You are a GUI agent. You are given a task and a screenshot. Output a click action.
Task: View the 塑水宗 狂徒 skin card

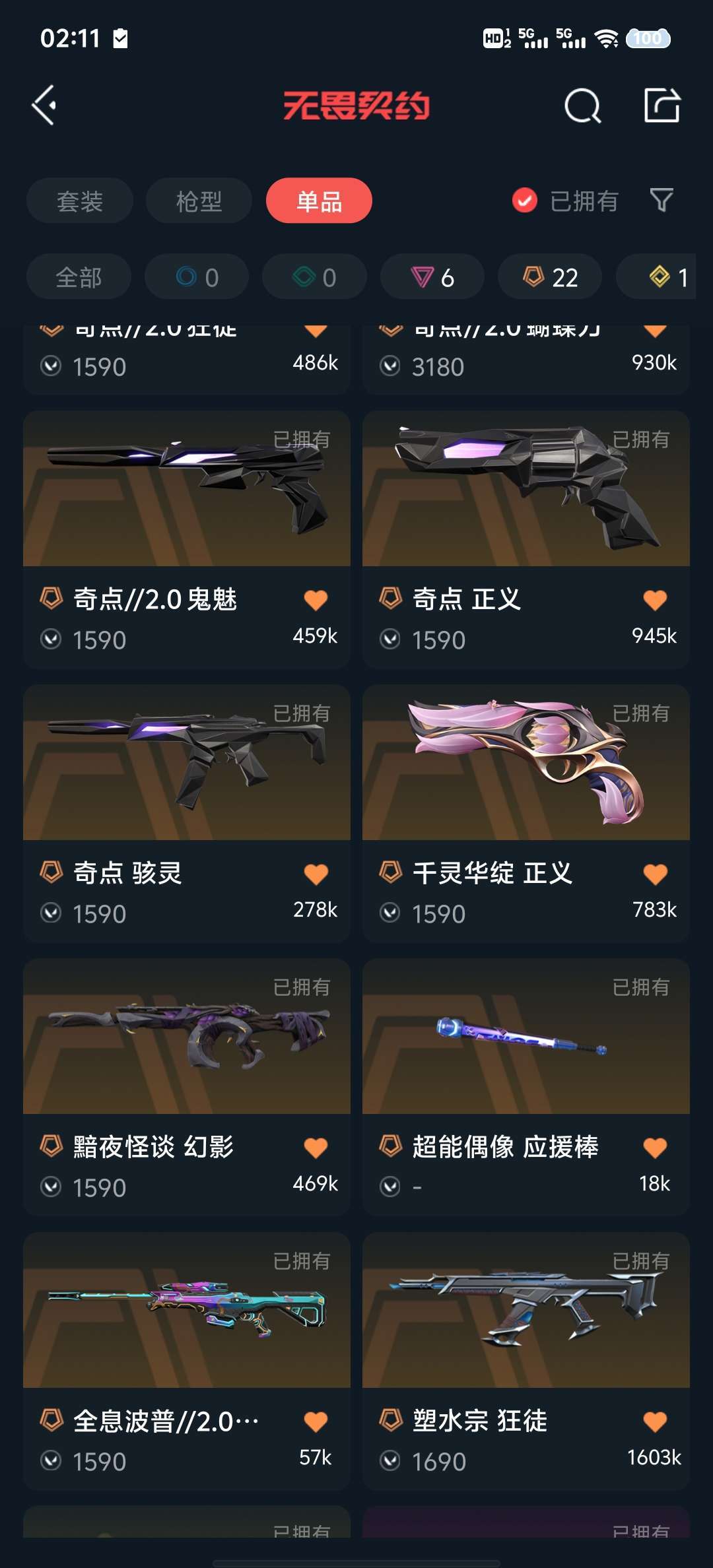coord(526,1361)
